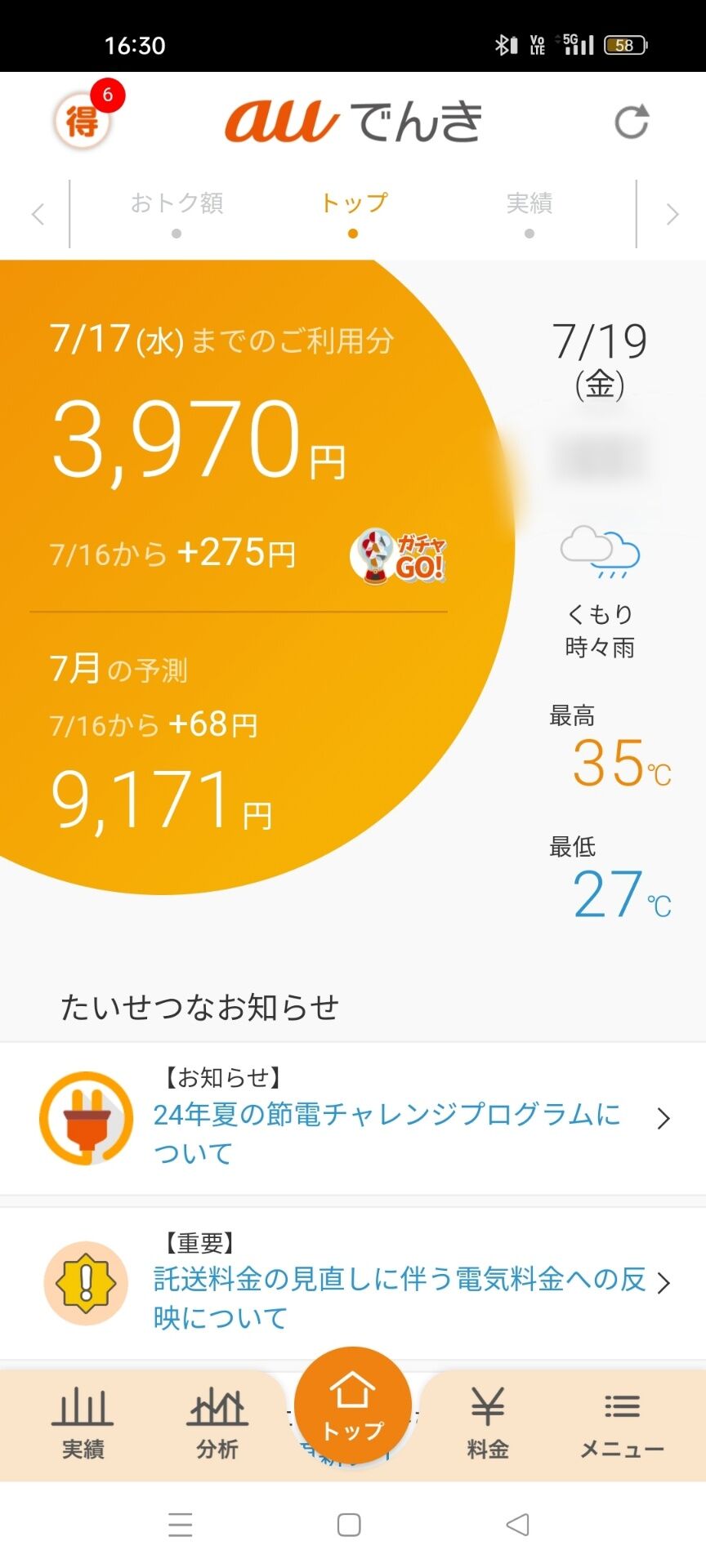Go to 実績 in the bottom navigation

83,1423
